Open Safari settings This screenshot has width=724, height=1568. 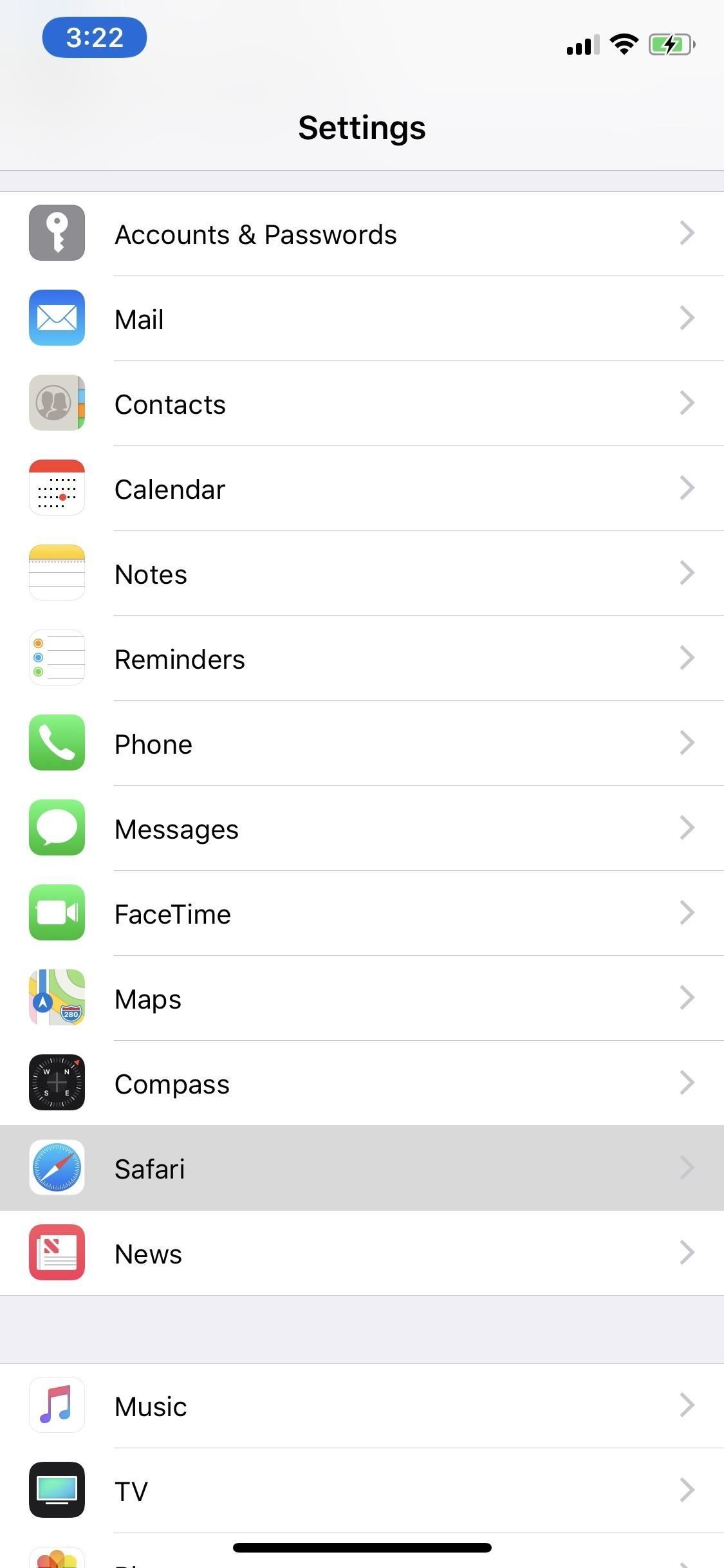(360, 1168)
